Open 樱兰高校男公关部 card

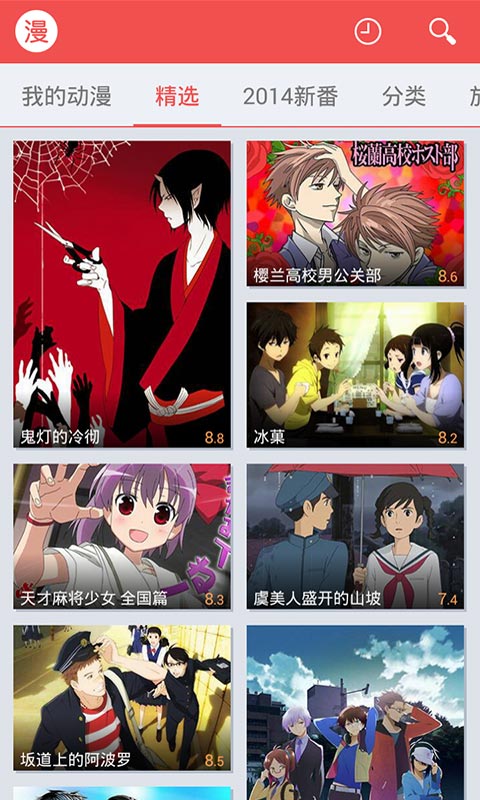click(356, 213)
